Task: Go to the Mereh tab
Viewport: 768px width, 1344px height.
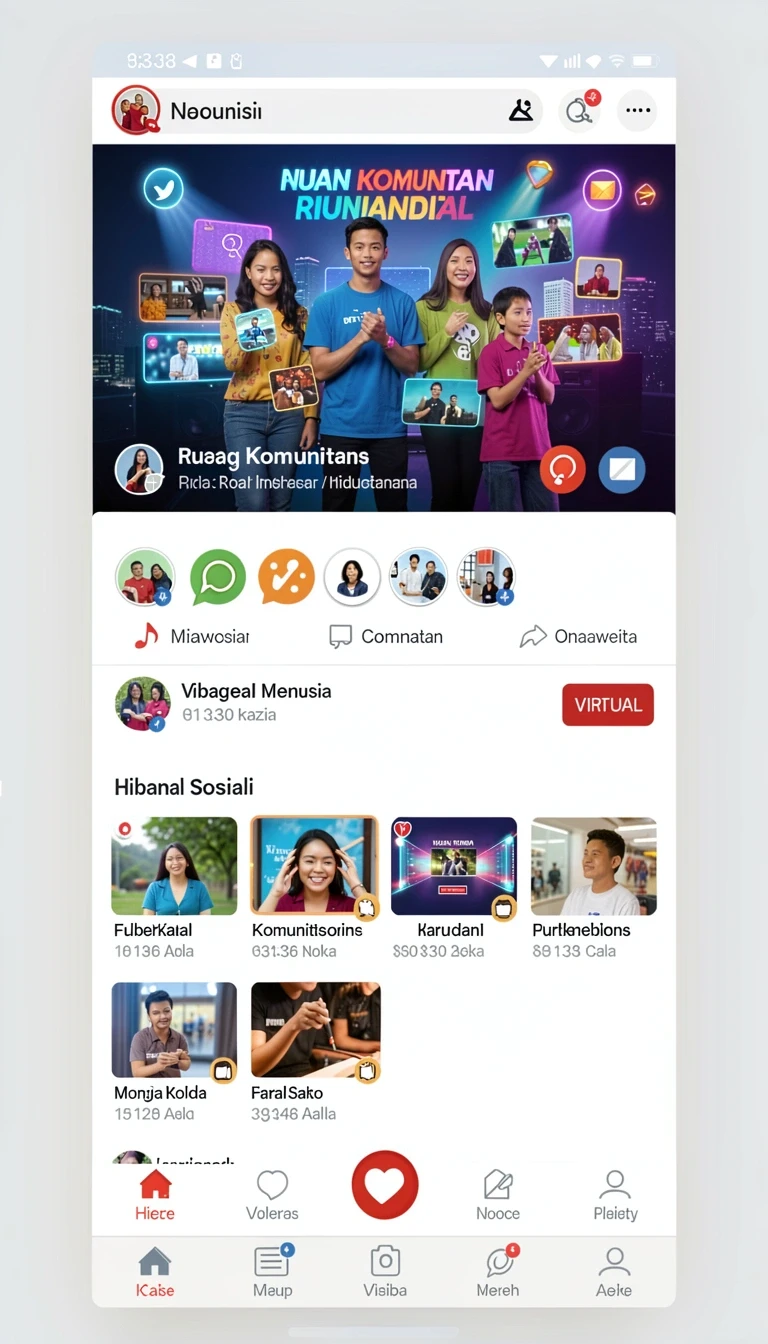Action: click(x=498, y=1271)
